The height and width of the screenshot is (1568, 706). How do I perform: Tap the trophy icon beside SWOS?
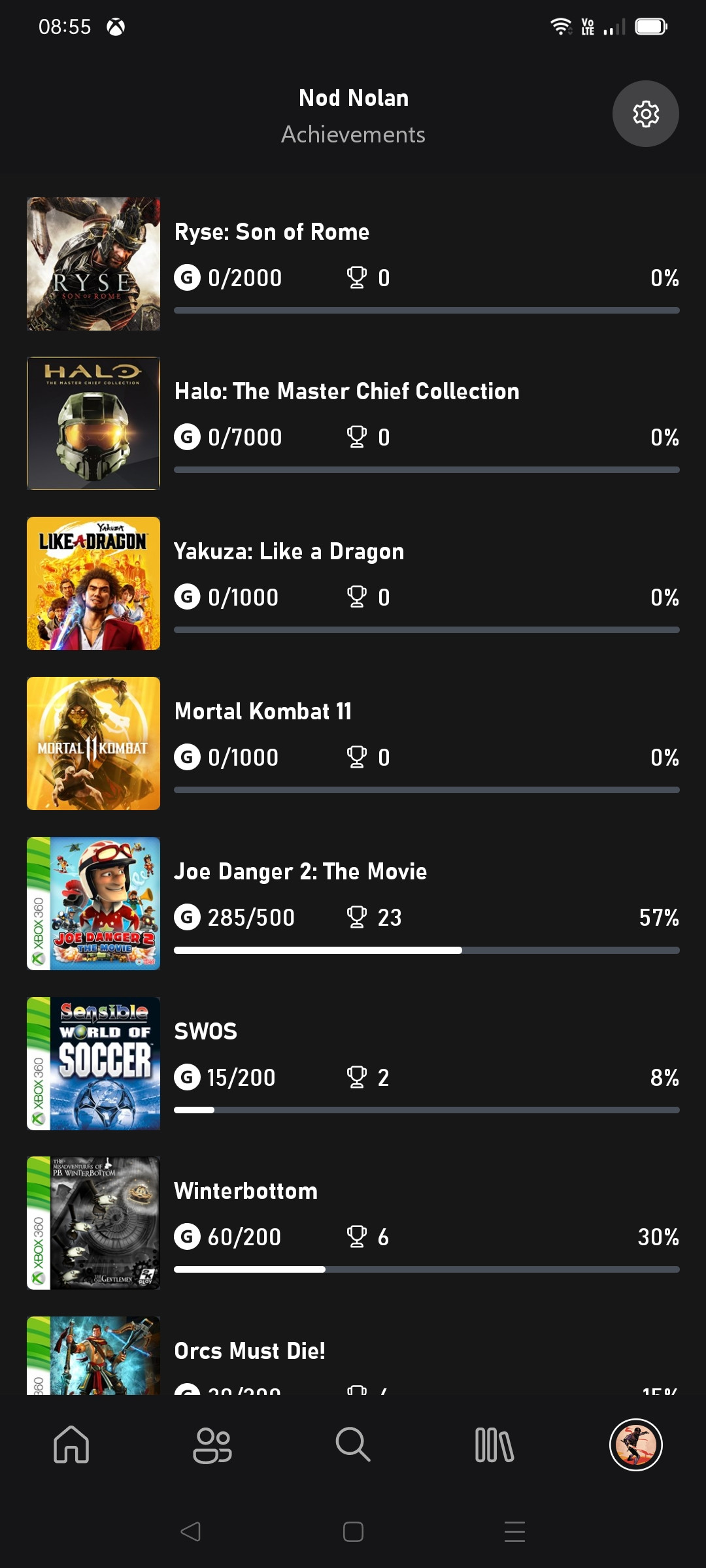pos(358,1077)
